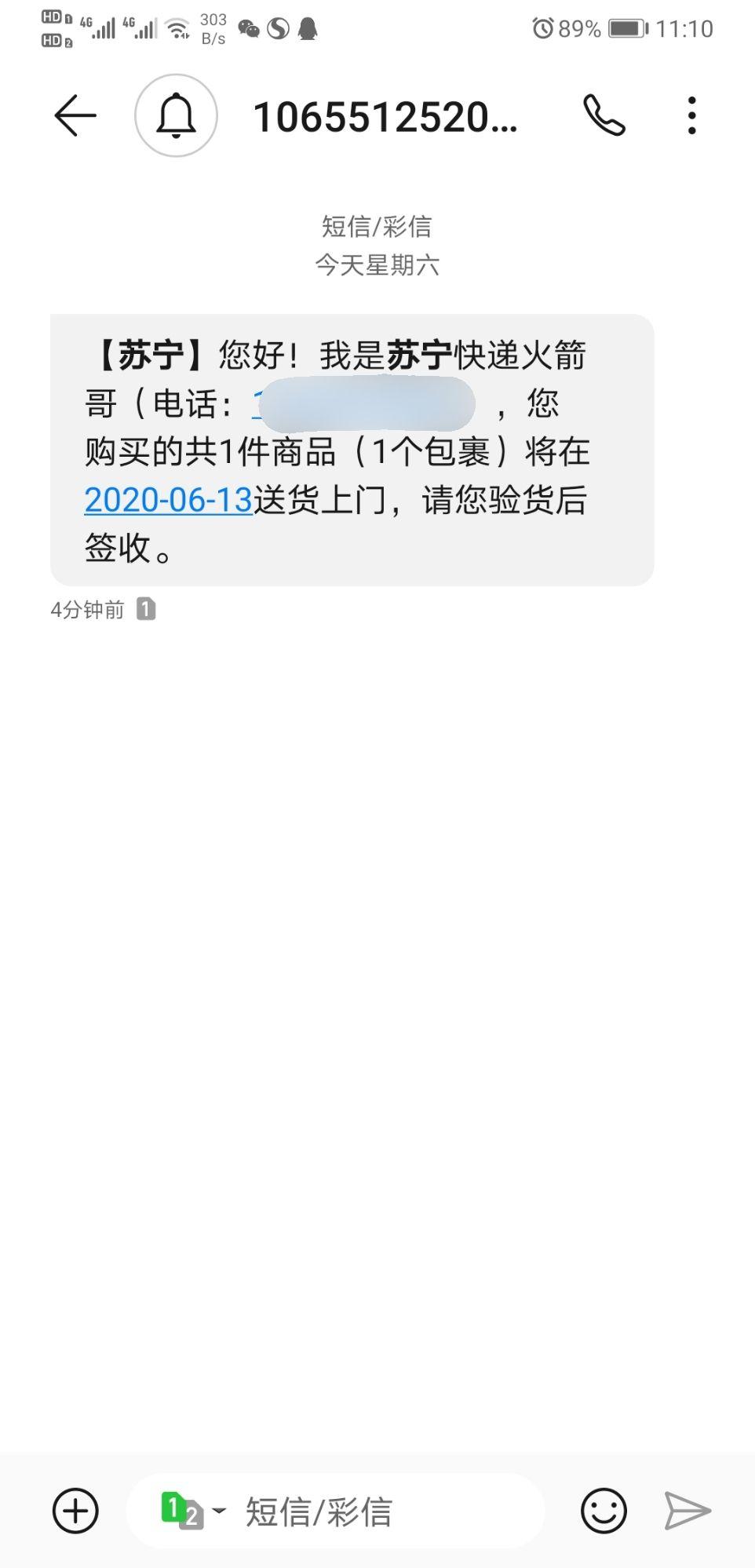Open the 2020-06-13 date link
Screen dimensions: 755x1568
tap(168, 500)
